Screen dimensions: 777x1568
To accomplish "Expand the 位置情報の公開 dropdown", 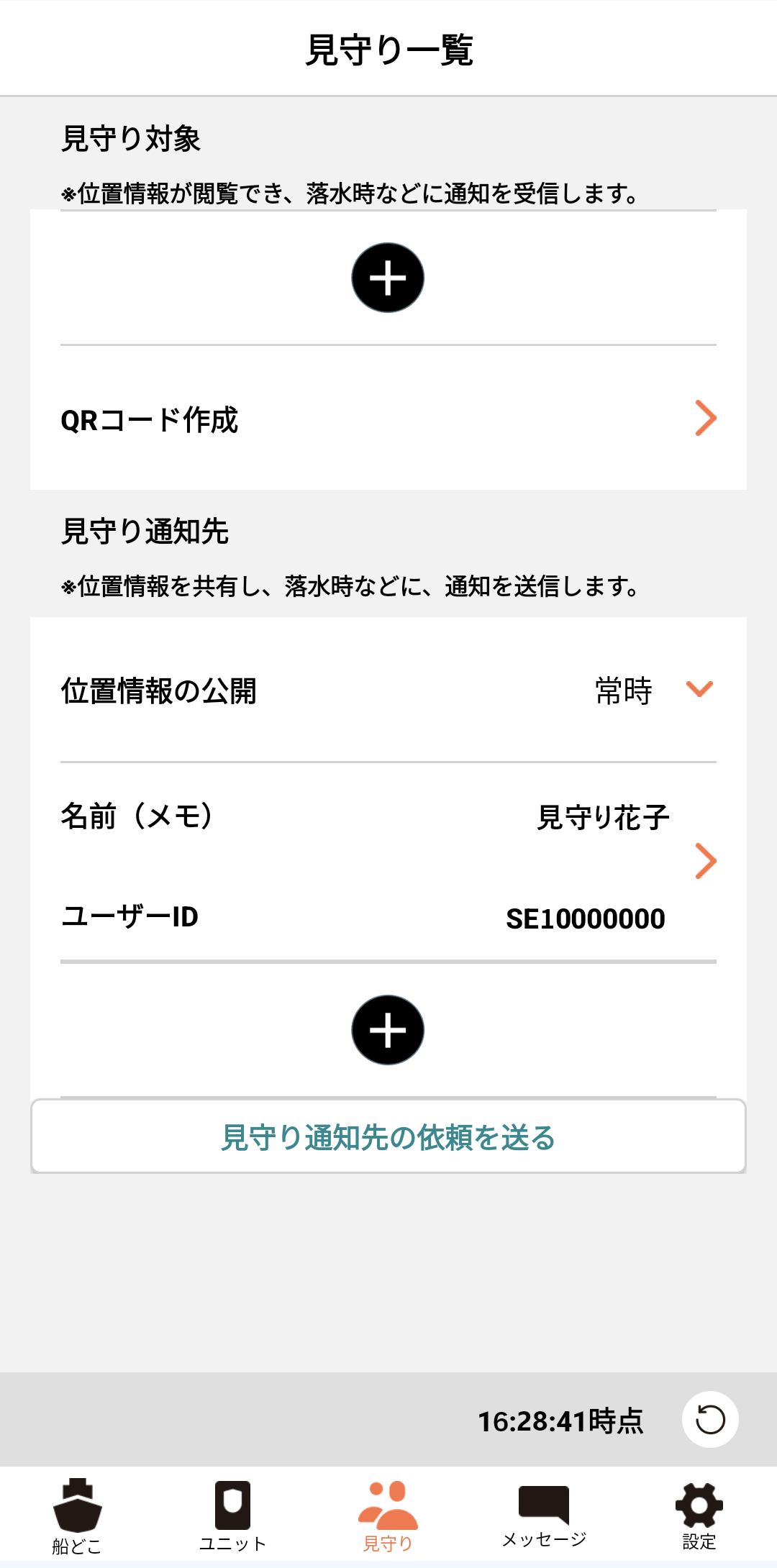I will pyautogui.click(x=388, y=690).
